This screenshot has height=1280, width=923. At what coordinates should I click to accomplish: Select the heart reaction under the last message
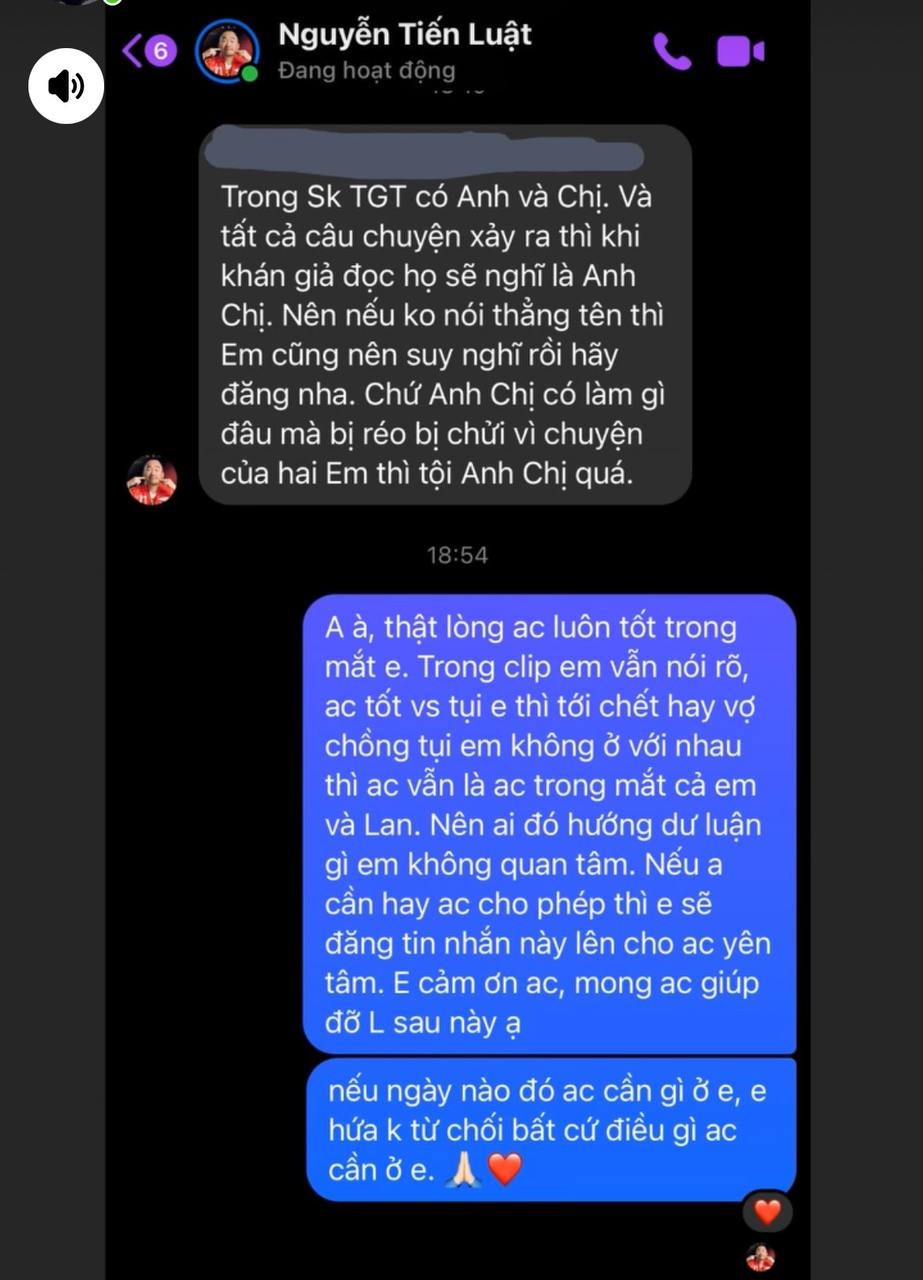click(x=768, y=1210)
